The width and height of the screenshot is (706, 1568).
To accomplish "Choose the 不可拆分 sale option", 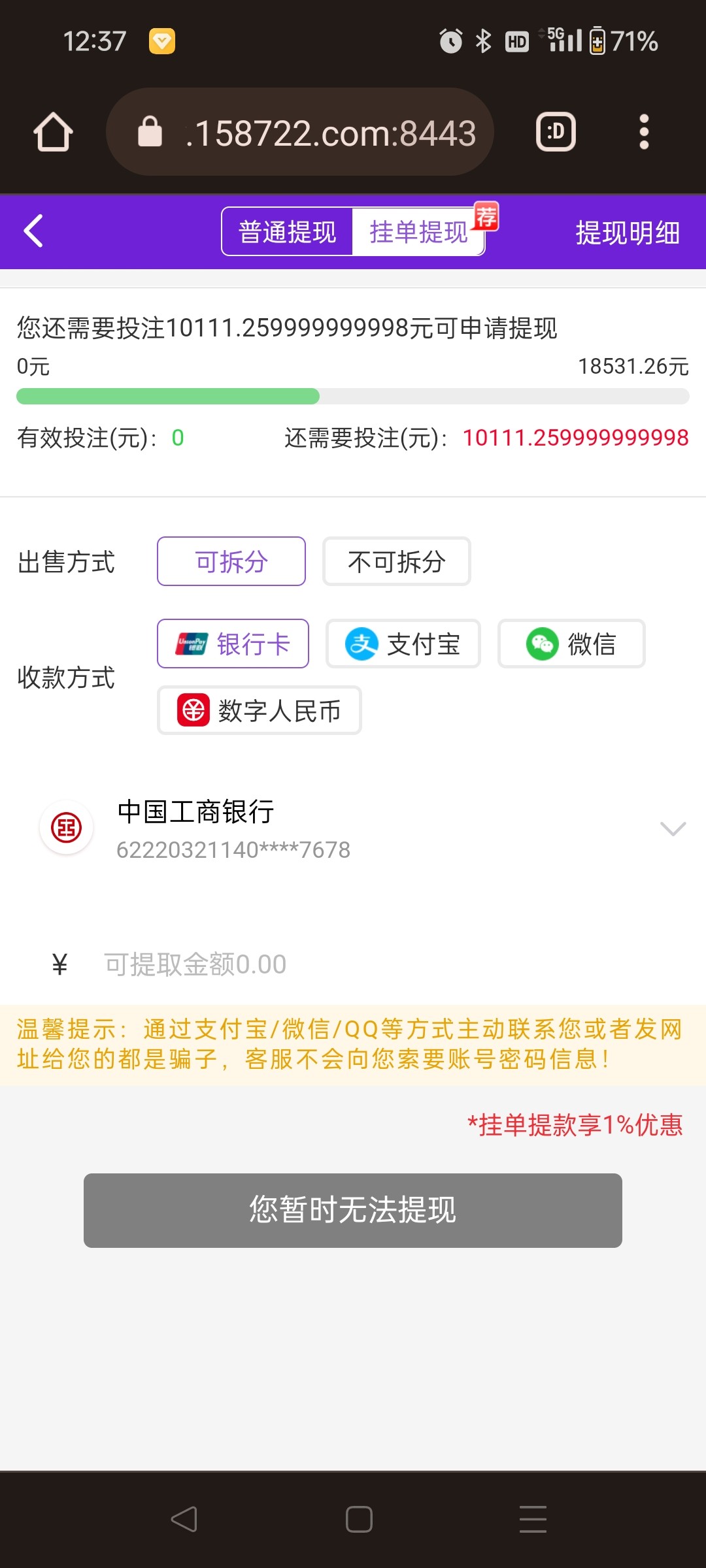I will 397,562.
